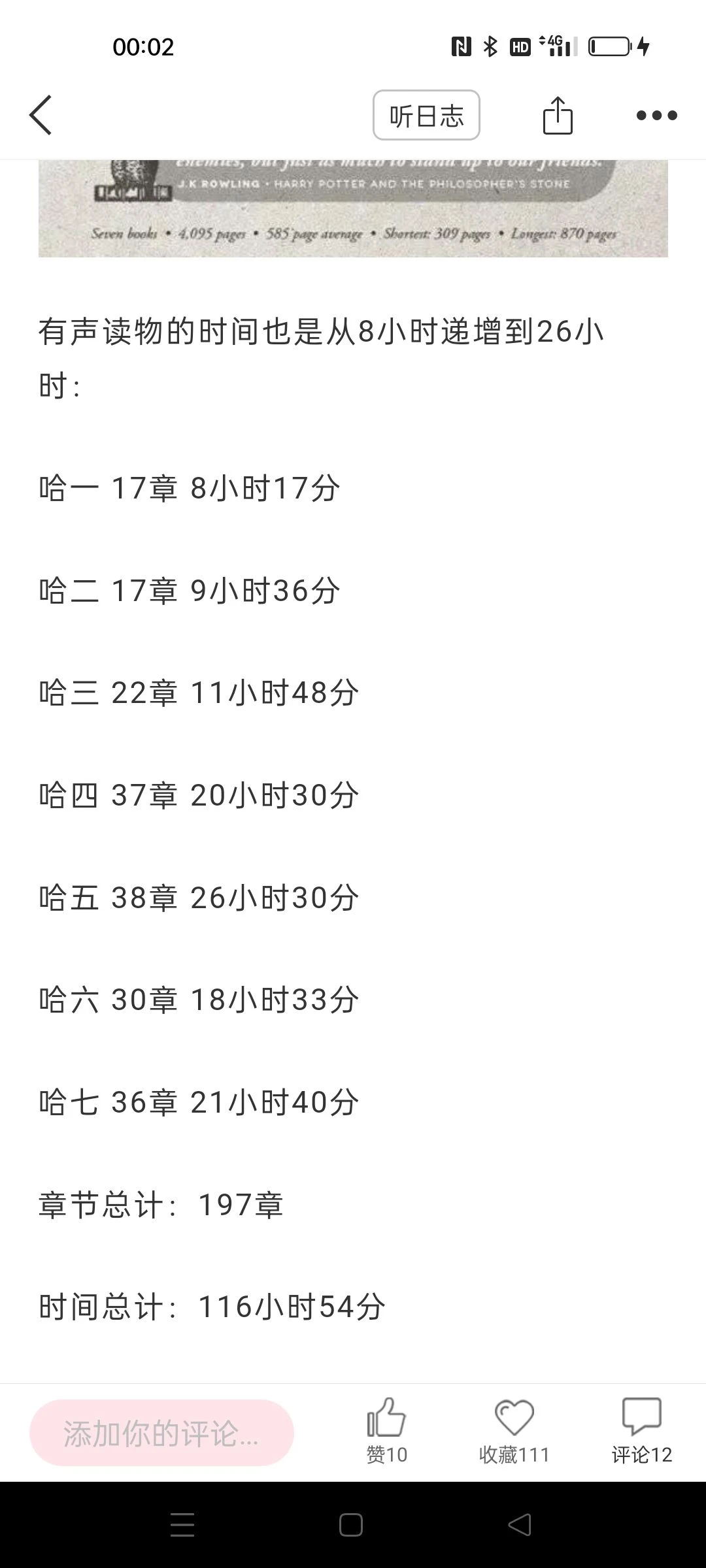Like the post with 赞 button
The height and width of the screenshot is (1568, 706).
click(x=386, y=1431)
